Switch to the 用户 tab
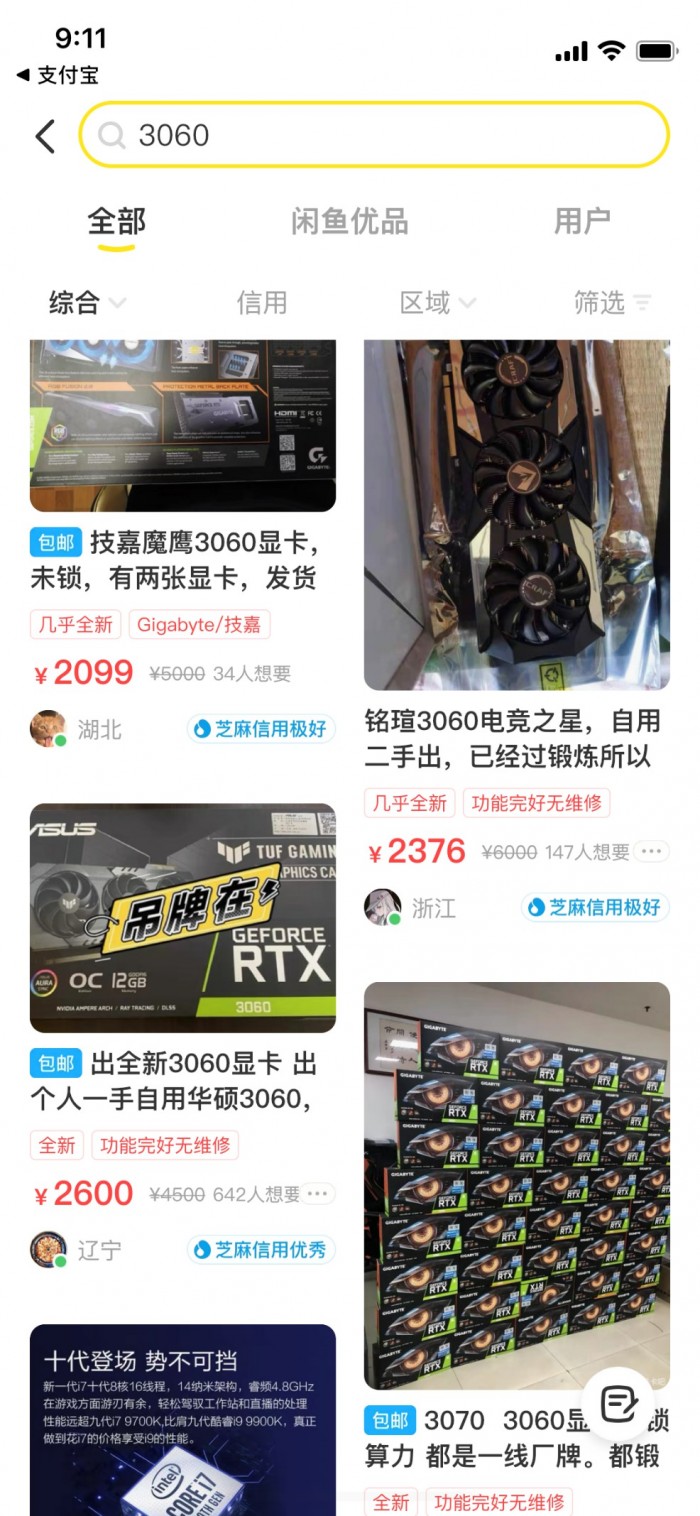Screen dimensions: 700x1516 pyautogui.click(x=582, y=221)
